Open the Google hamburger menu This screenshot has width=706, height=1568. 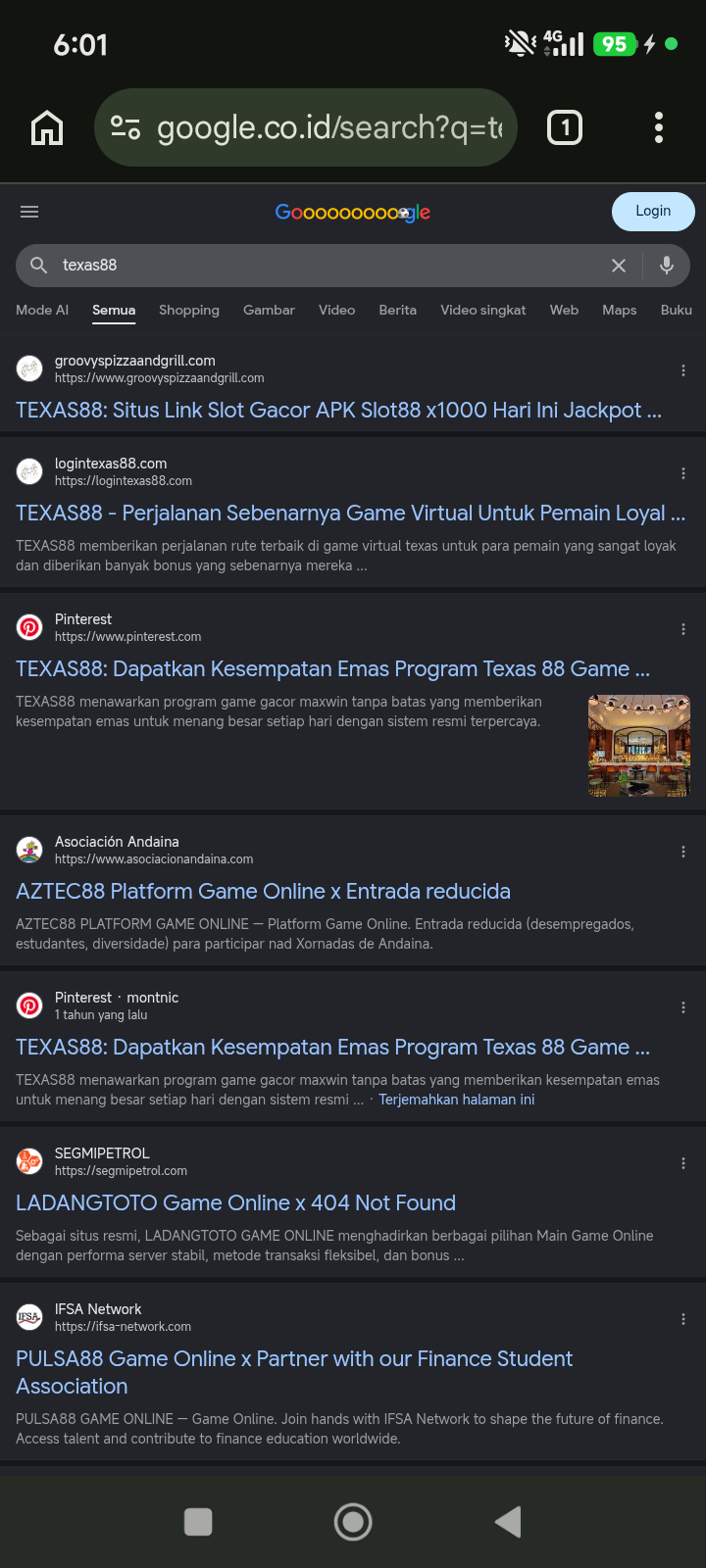29,212
